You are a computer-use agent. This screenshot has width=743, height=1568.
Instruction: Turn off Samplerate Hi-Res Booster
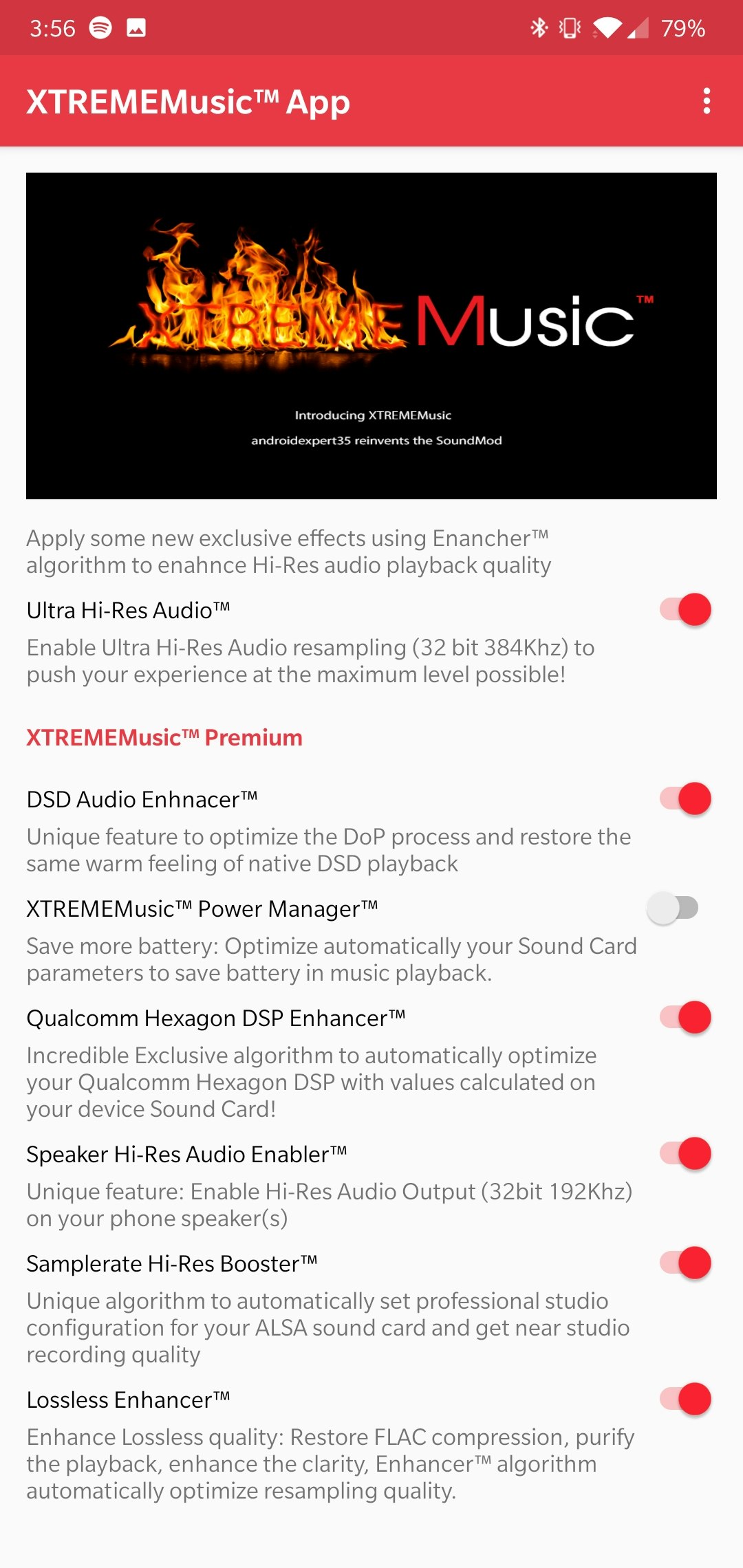685,1263
